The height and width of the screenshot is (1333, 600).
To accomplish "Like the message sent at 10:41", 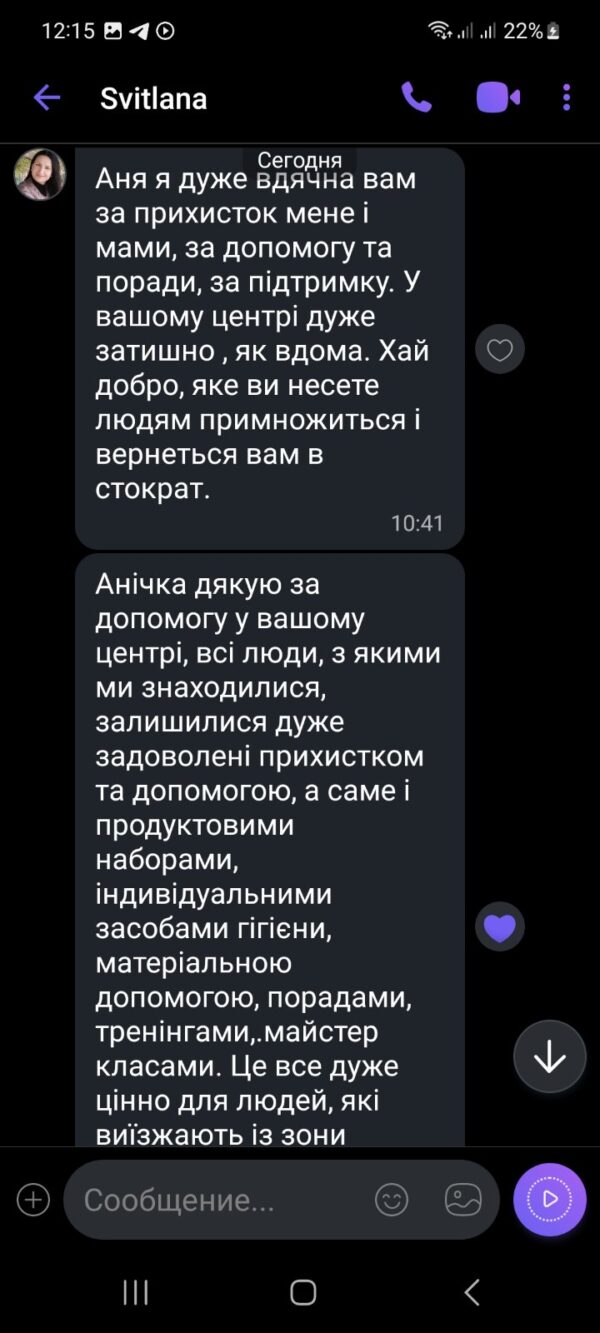I will pyautogui.click(x=499, y=349).
